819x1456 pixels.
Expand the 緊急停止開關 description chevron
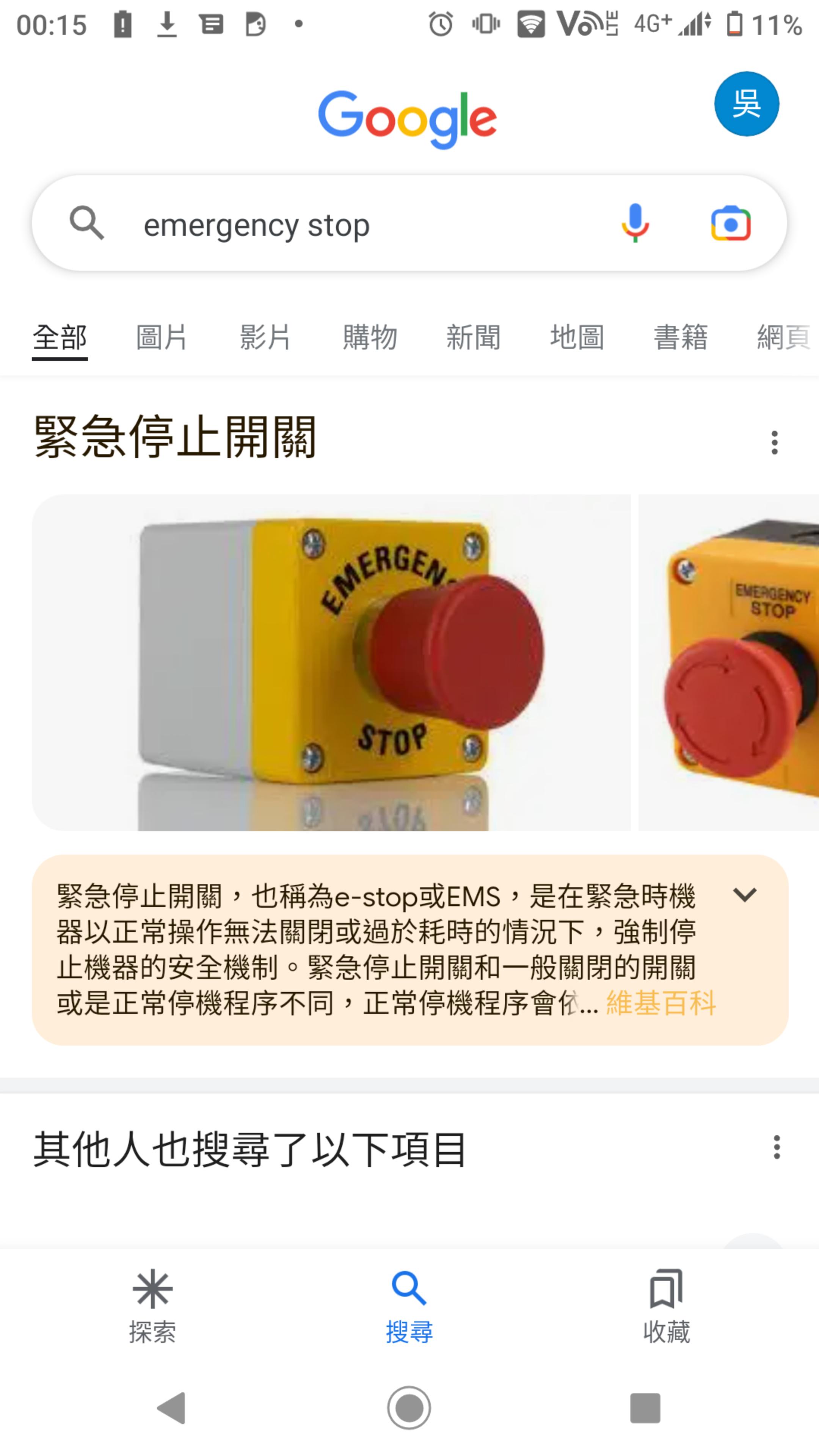(744, 895)
